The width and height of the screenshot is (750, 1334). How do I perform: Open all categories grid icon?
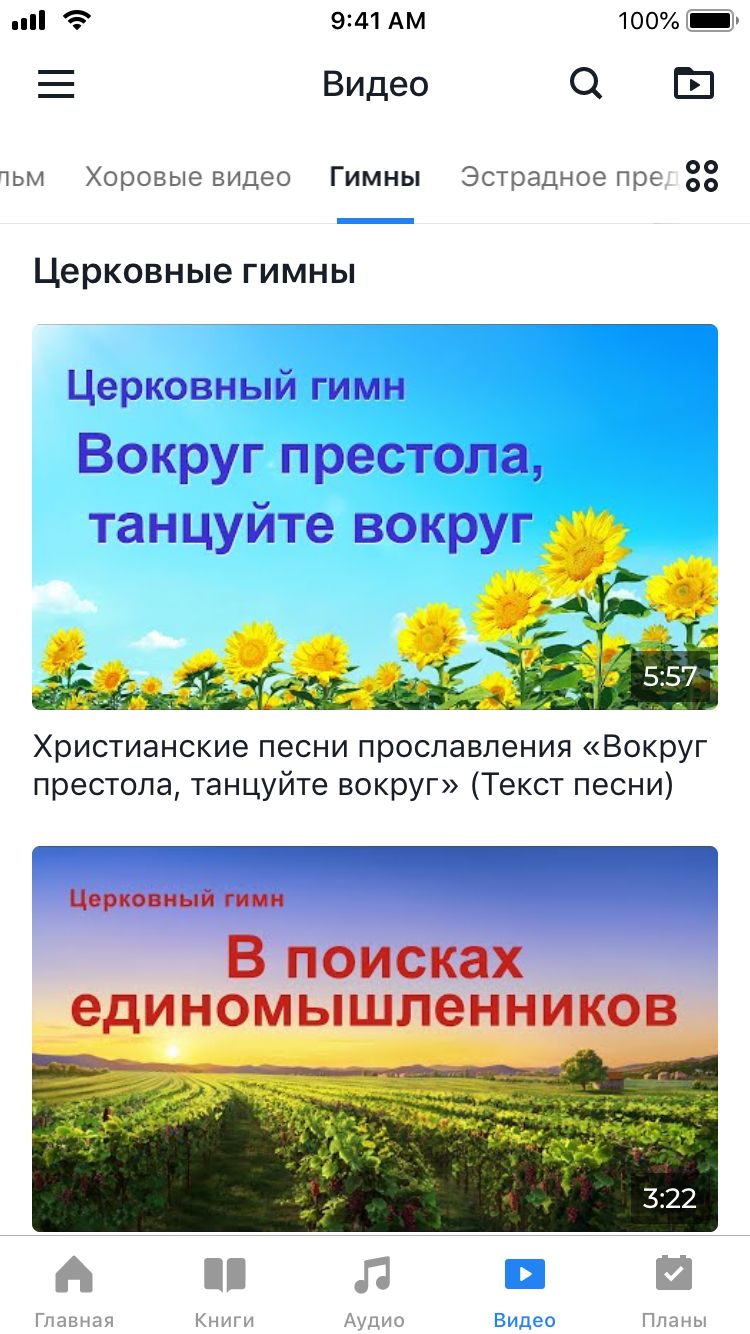702,176
